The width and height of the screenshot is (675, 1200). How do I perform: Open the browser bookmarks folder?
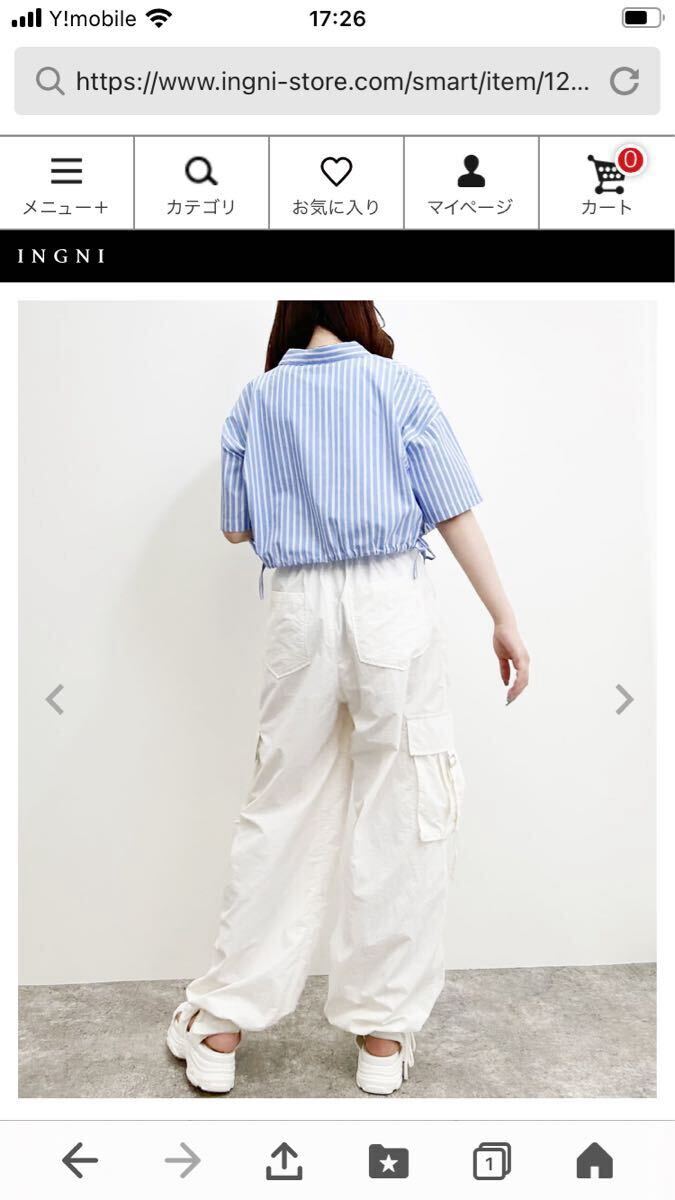[388, 1161]
